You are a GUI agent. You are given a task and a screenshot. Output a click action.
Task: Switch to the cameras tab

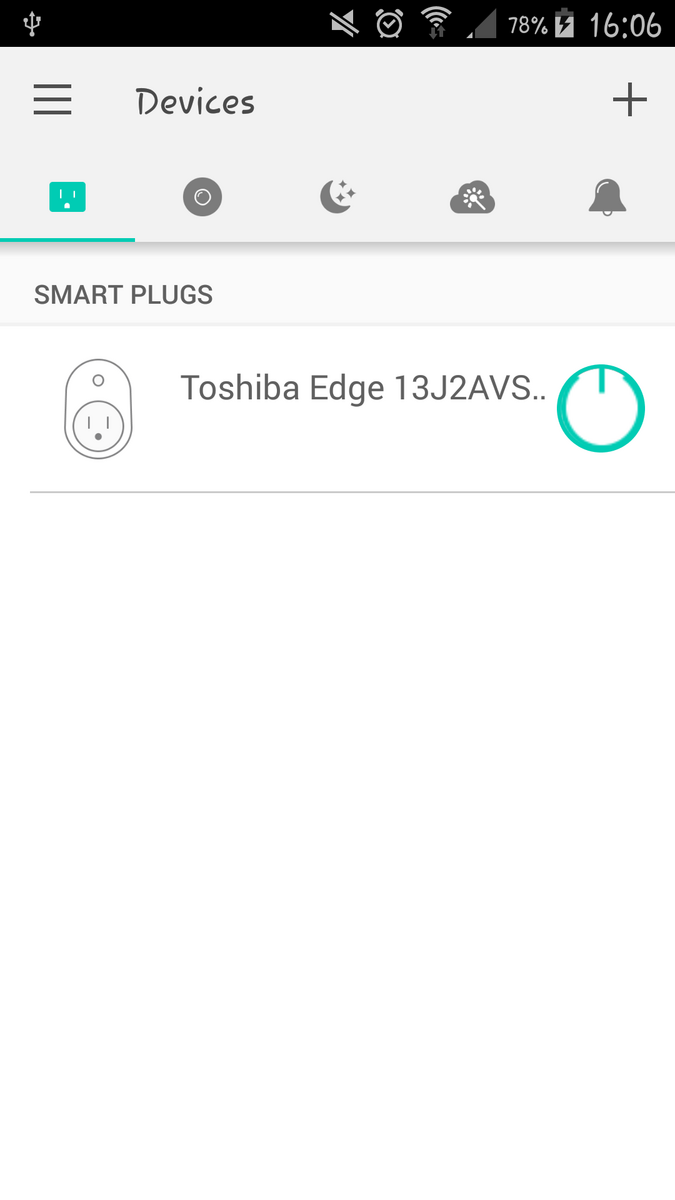[202, 197]
